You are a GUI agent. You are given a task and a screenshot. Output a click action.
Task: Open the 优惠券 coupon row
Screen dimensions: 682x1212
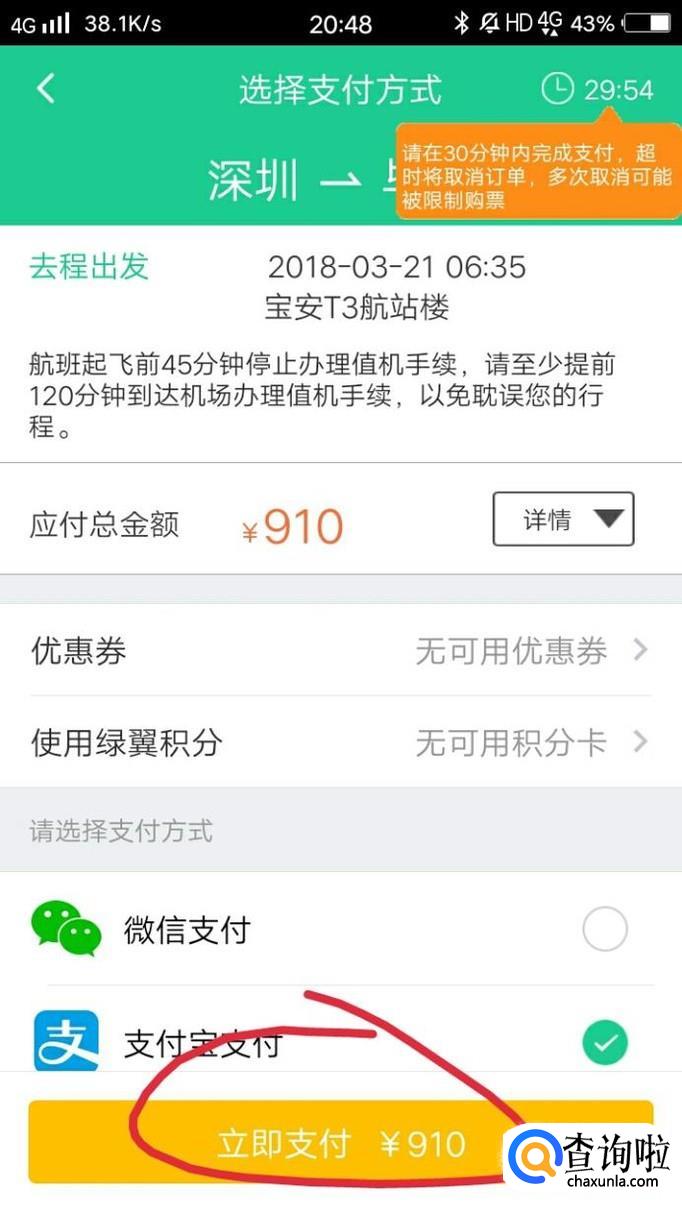click(x=340, y=651)
